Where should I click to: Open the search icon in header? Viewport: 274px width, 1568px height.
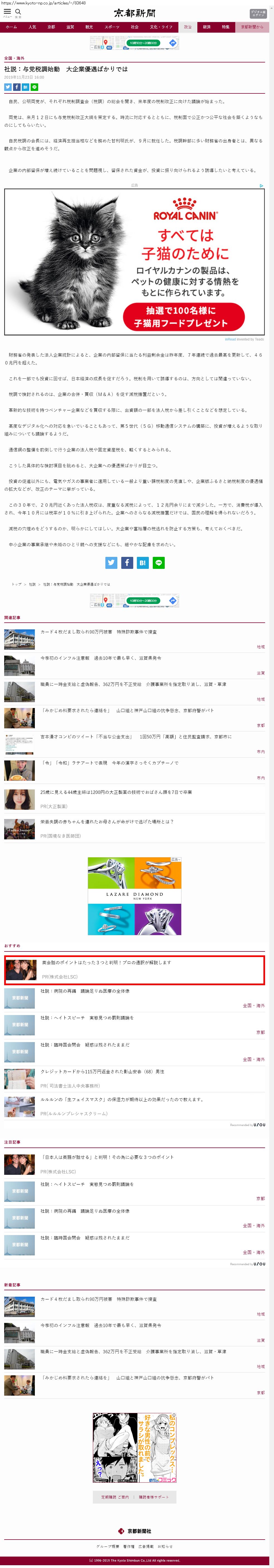coord(18,12)
